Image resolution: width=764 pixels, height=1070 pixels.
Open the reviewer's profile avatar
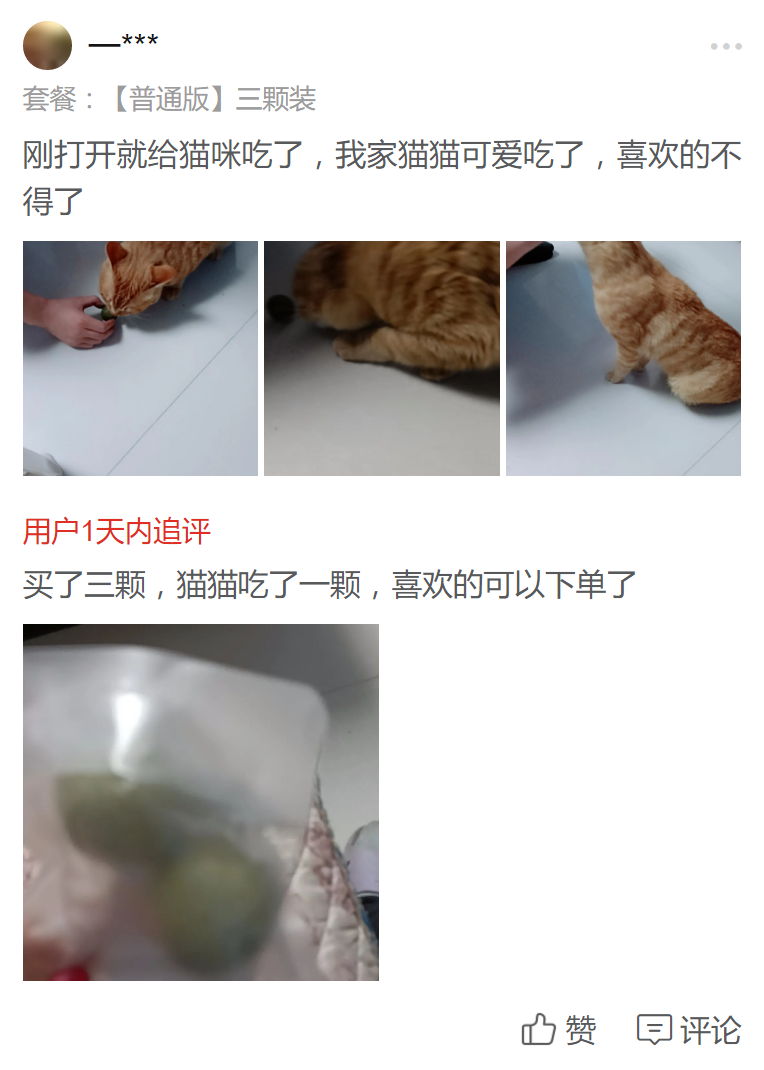tap(47, 46)
